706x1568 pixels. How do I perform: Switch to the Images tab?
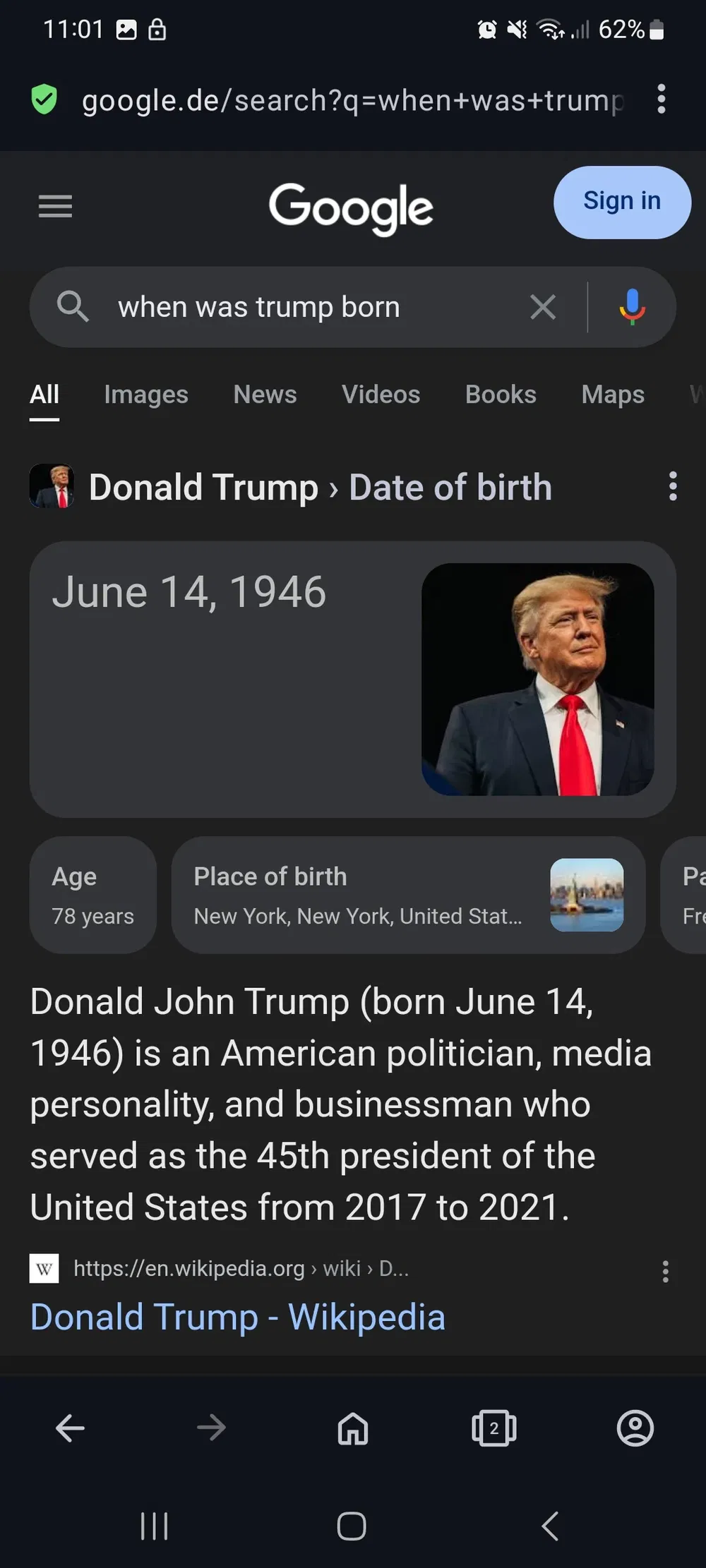[146, 394]
